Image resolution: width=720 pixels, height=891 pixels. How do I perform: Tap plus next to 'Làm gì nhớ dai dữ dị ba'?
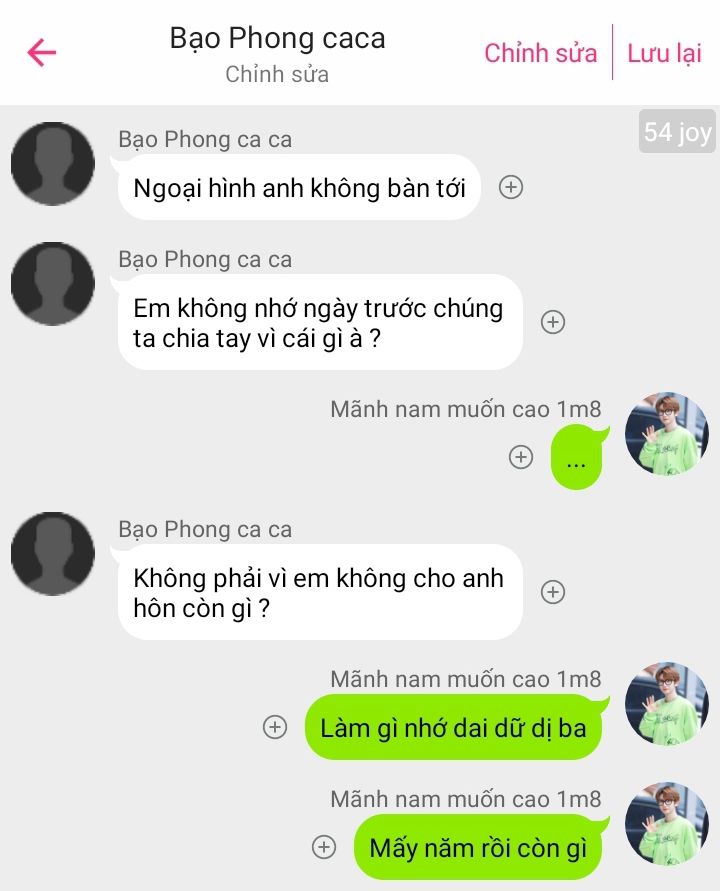(x=275, y=727)
